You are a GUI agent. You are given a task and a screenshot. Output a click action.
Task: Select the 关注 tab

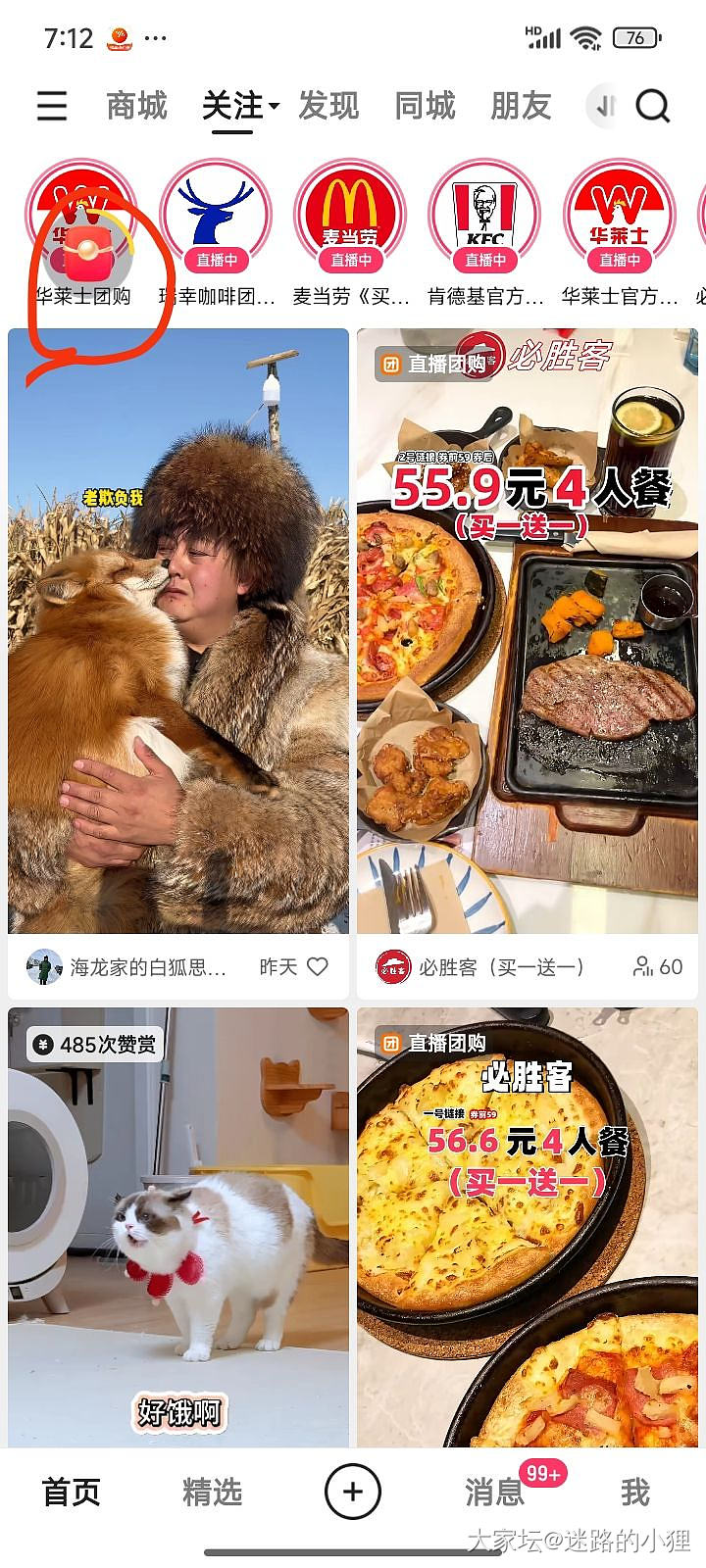pos(233,106)
